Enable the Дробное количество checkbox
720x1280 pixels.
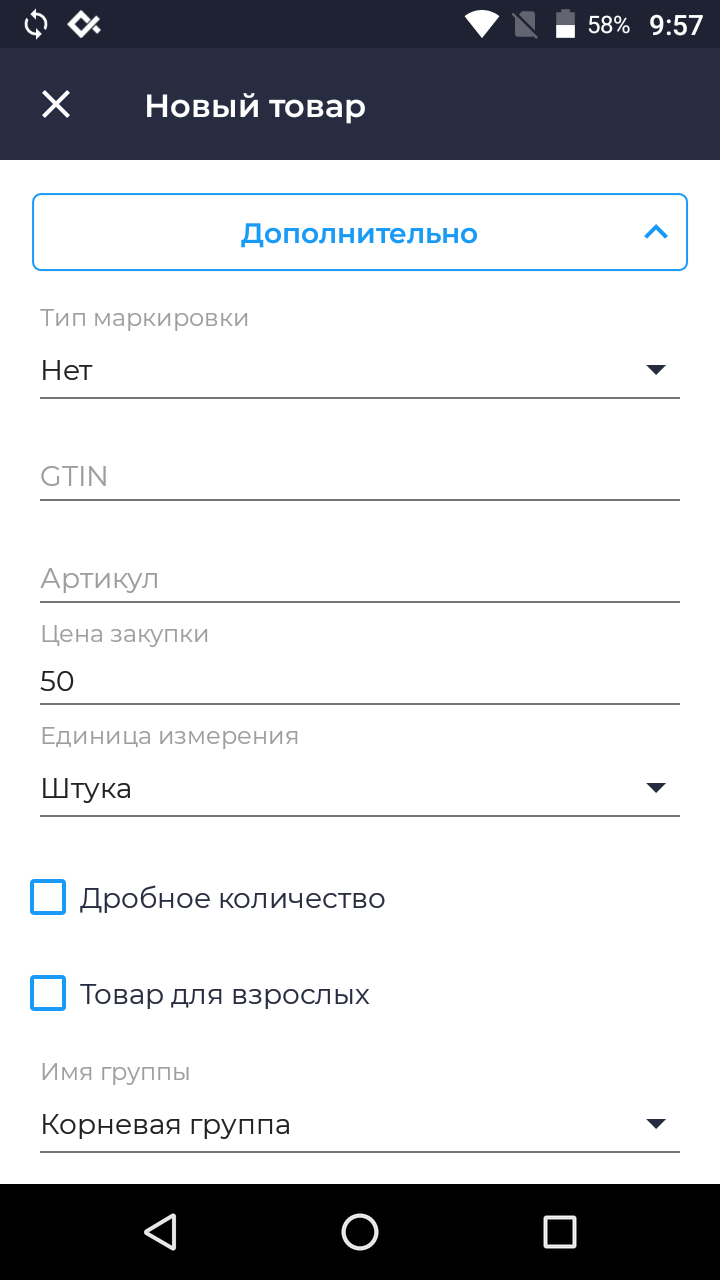pos(48,898)
